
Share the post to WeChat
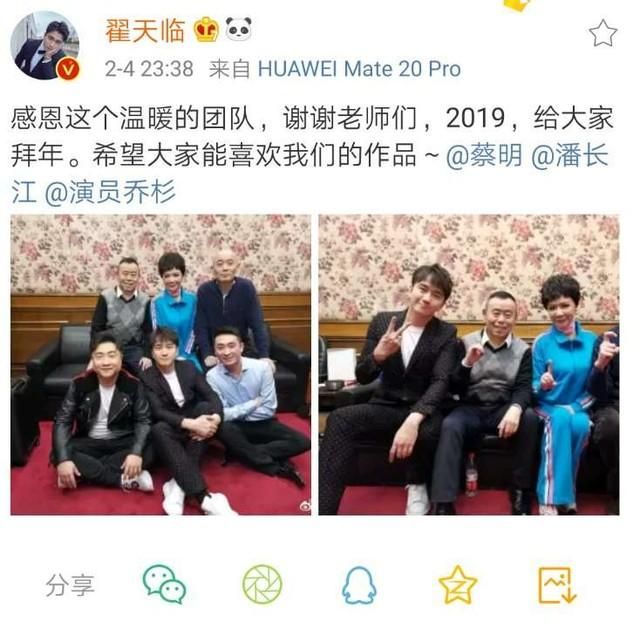point(164,584)
